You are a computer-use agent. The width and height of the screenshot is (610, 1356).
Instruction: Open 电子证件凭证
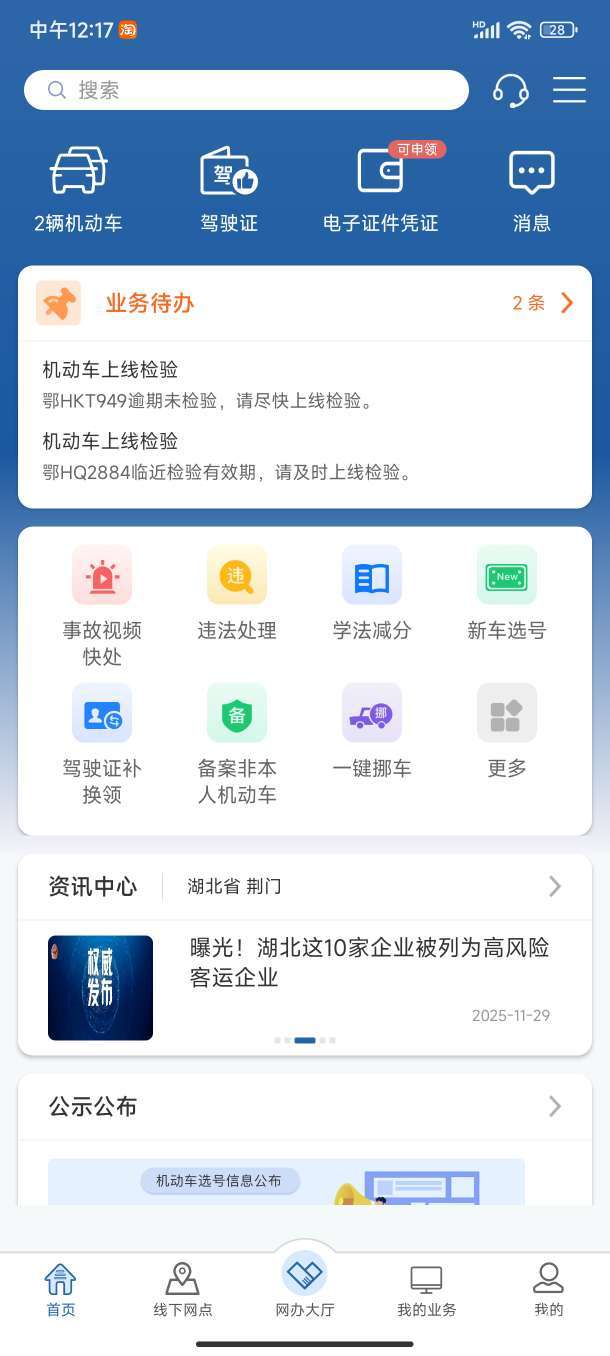coord(380,190)
